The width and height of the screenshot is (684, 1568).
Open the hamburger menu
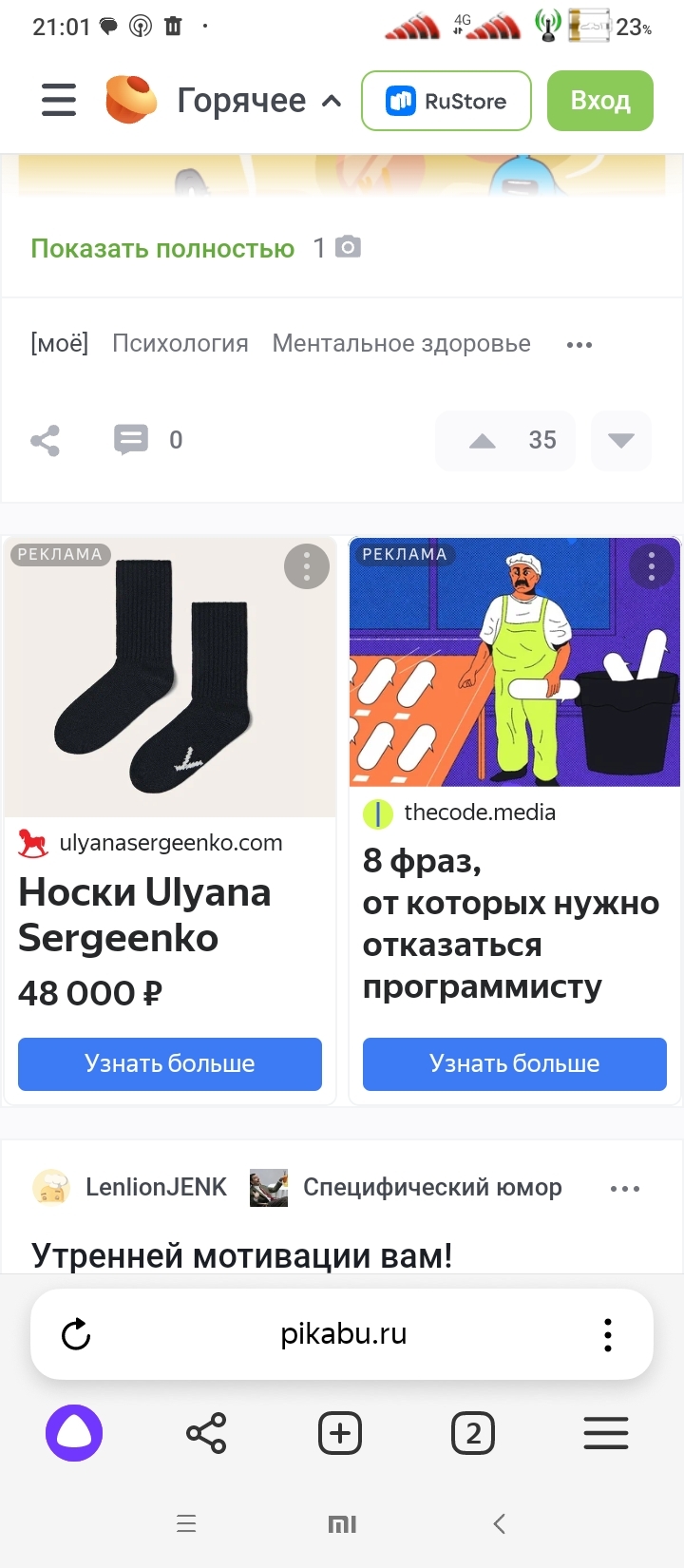point(59,100)
